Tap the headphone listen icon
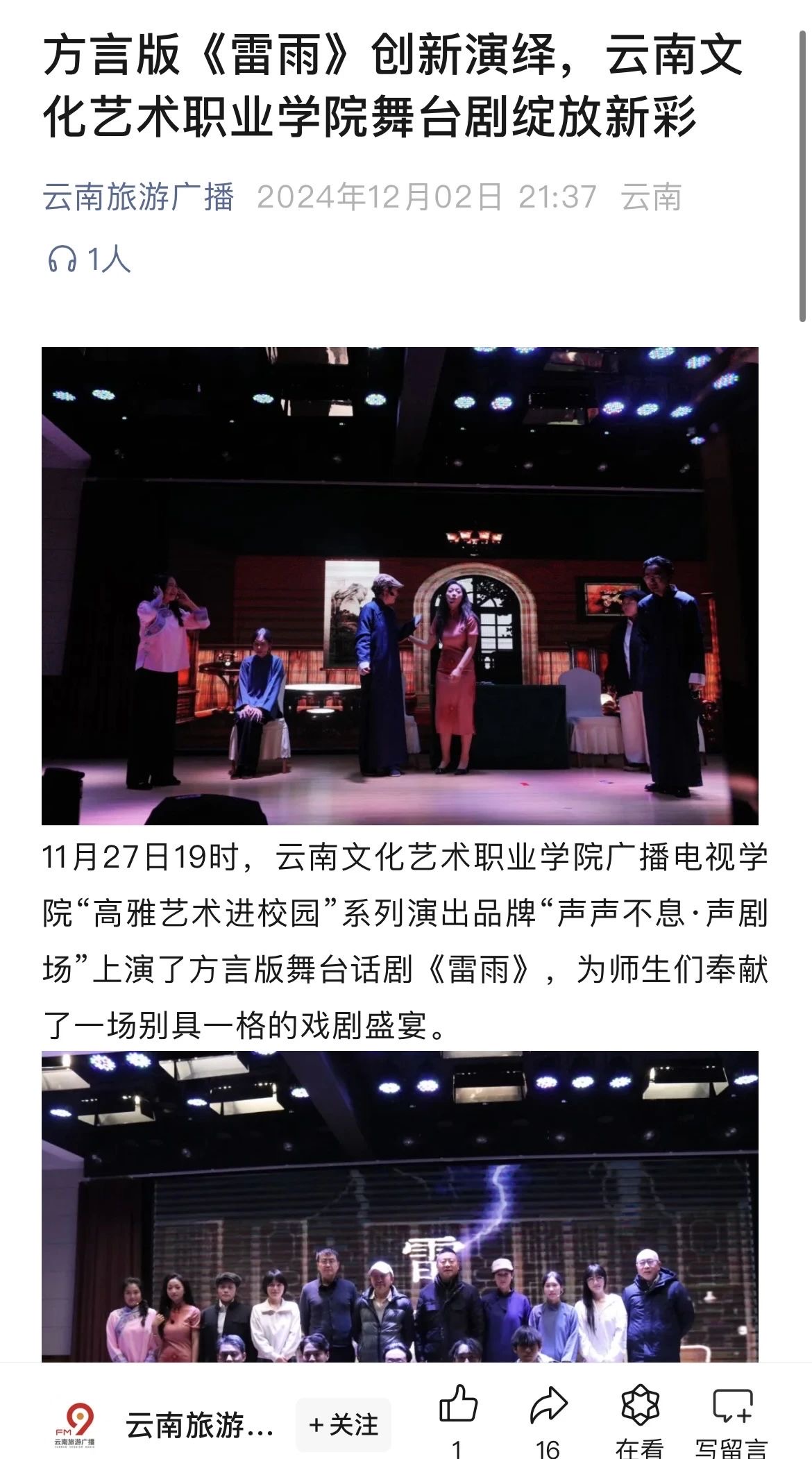Image resolution: width=812 pixels, height=1459 pixels. 62,260
